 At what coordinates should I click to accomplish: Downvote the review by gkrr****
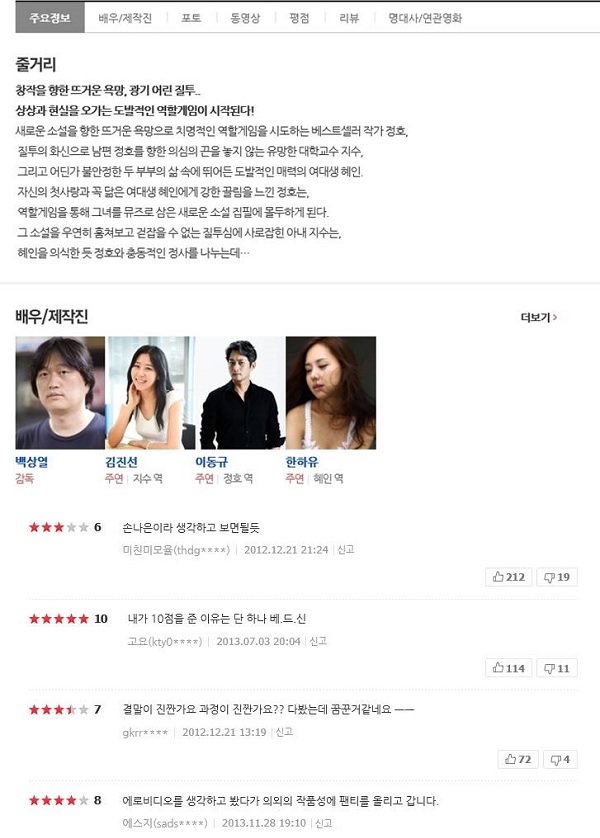click(x=559, y=759)
